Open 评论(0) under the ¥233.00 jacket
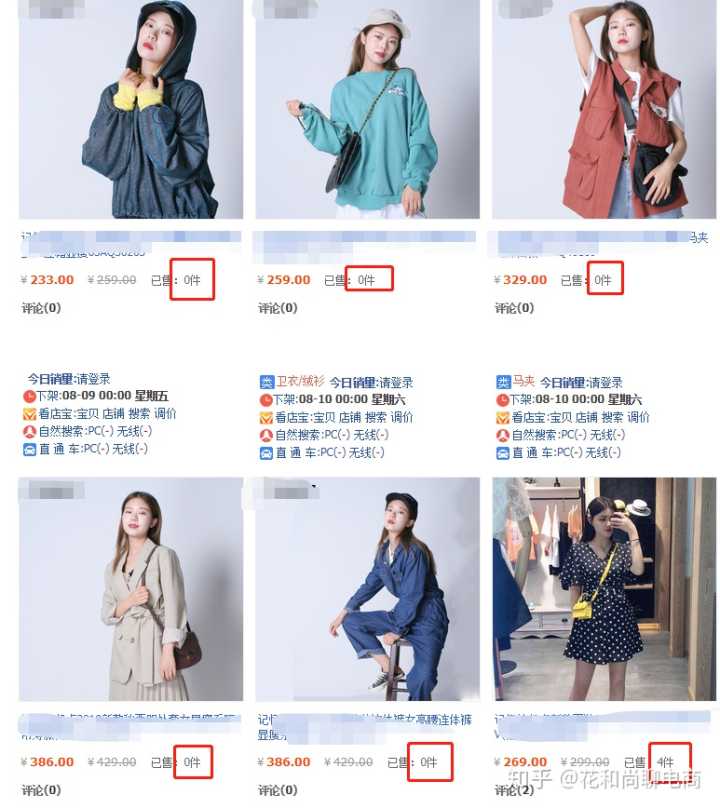This screenshot has width=720, height=808. coord(41,308)
